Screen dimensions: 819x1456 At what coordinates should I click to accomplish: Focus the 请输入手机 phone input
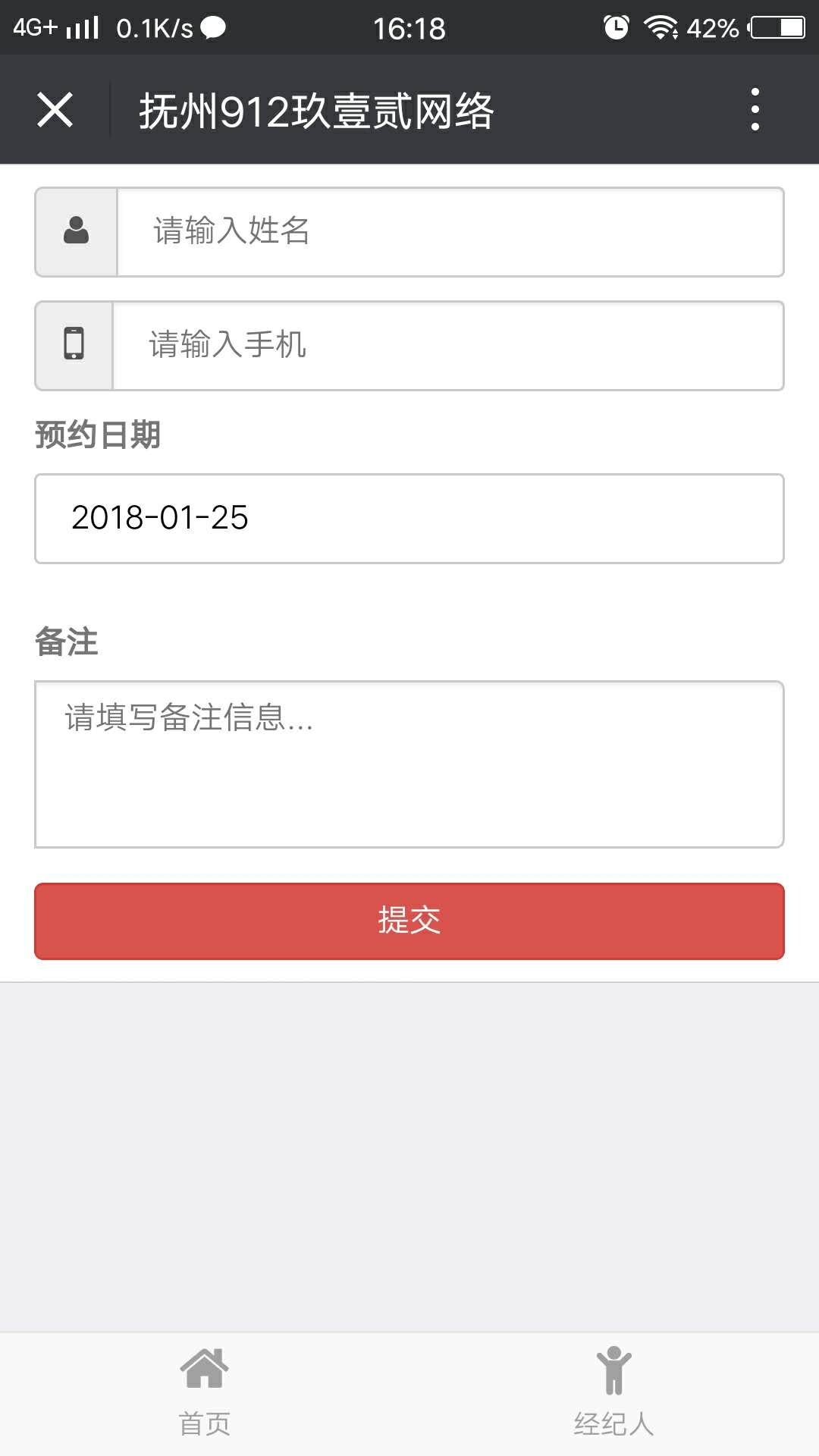(x=447, y=347)
